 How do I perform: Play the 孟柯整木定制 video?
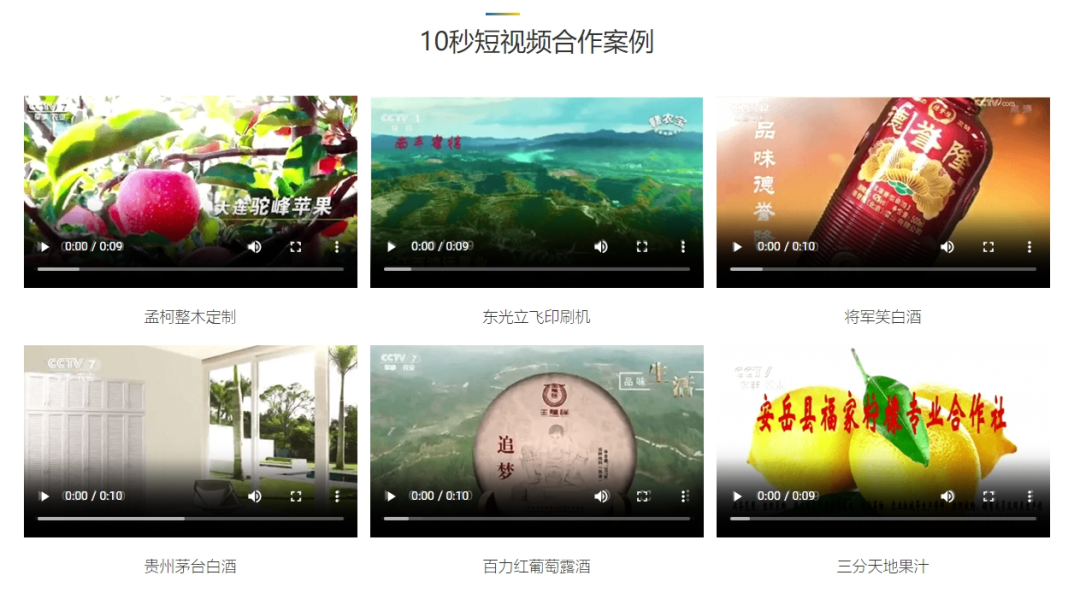44,246
